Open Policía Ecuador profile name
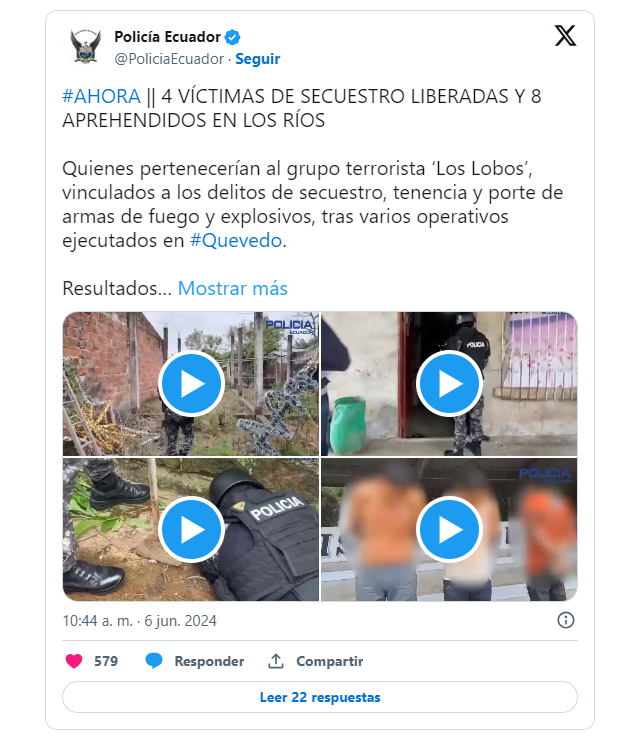This screenshot has height=736, width=635. tap(167, 38)
